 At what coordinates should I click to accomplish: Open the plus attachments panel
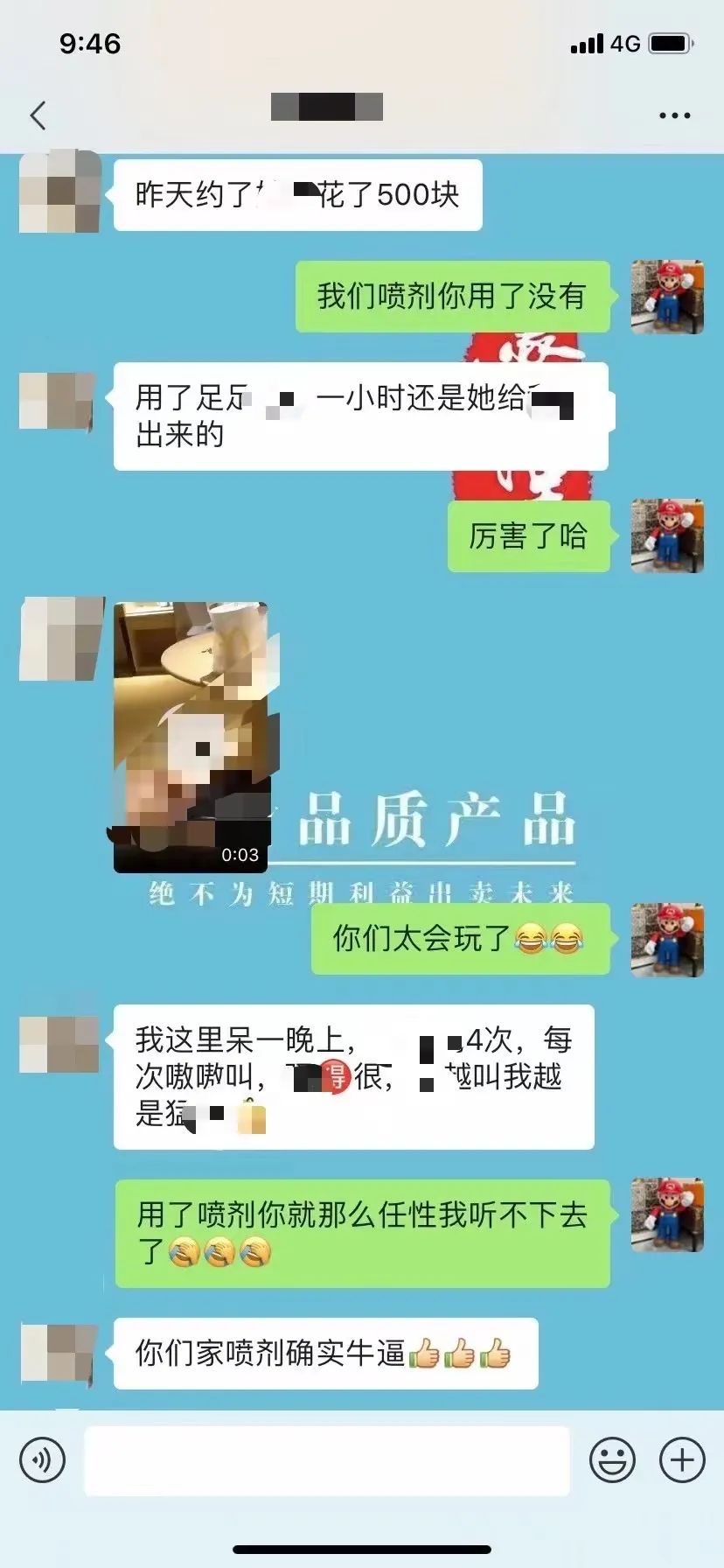[682, 1459]
